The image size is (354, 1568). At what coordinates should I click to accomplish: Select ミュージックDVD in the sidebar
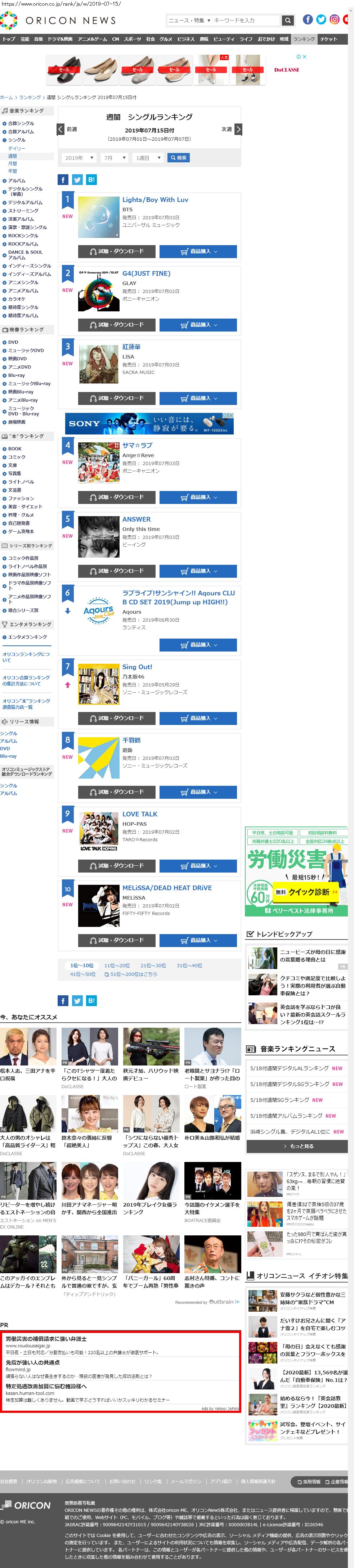(x=26, y=351)
